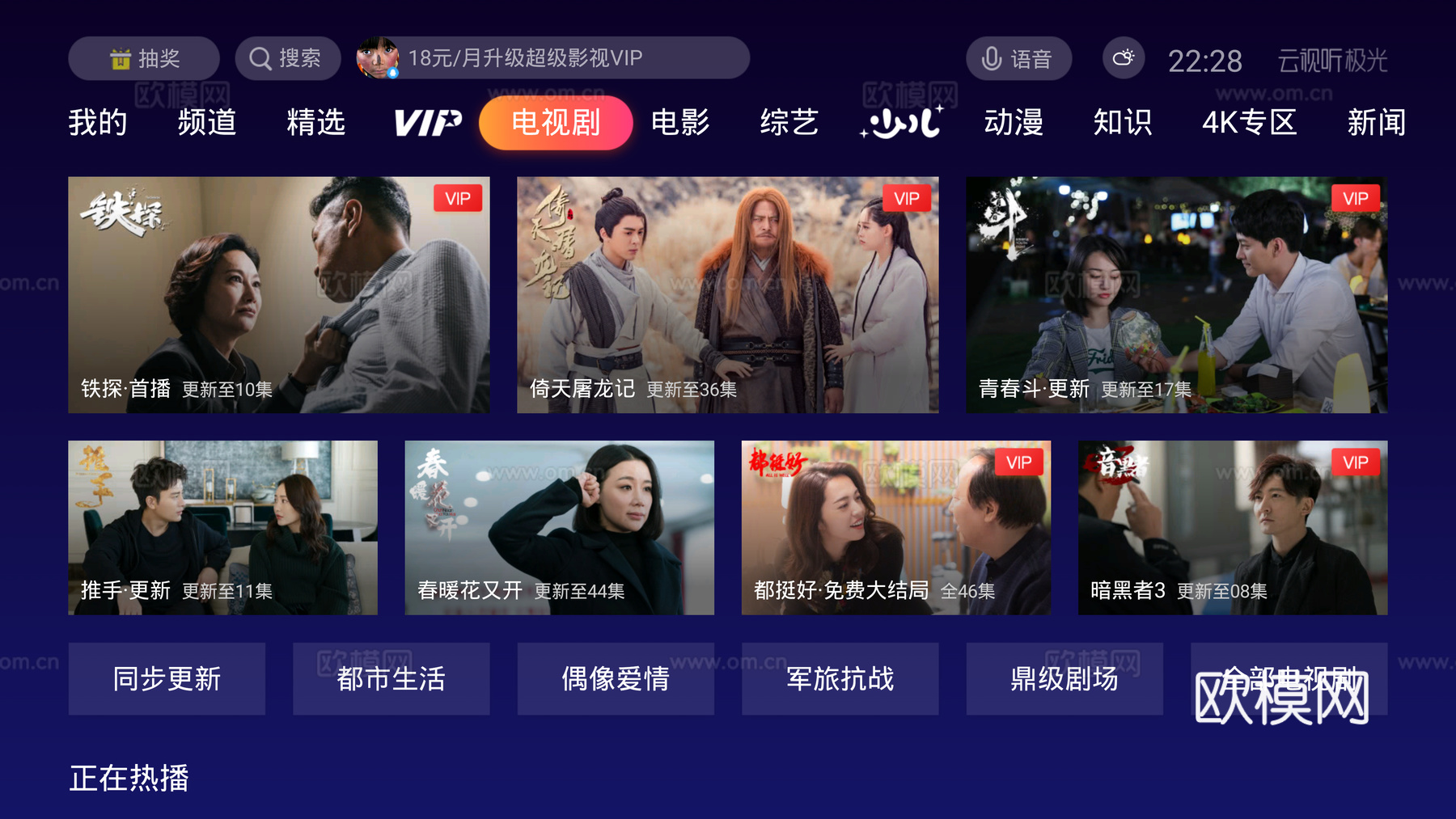Open the 同步更新 category
Viewport: 1456px width, 819px height.
pyautogui.click(x=167, y=679)
